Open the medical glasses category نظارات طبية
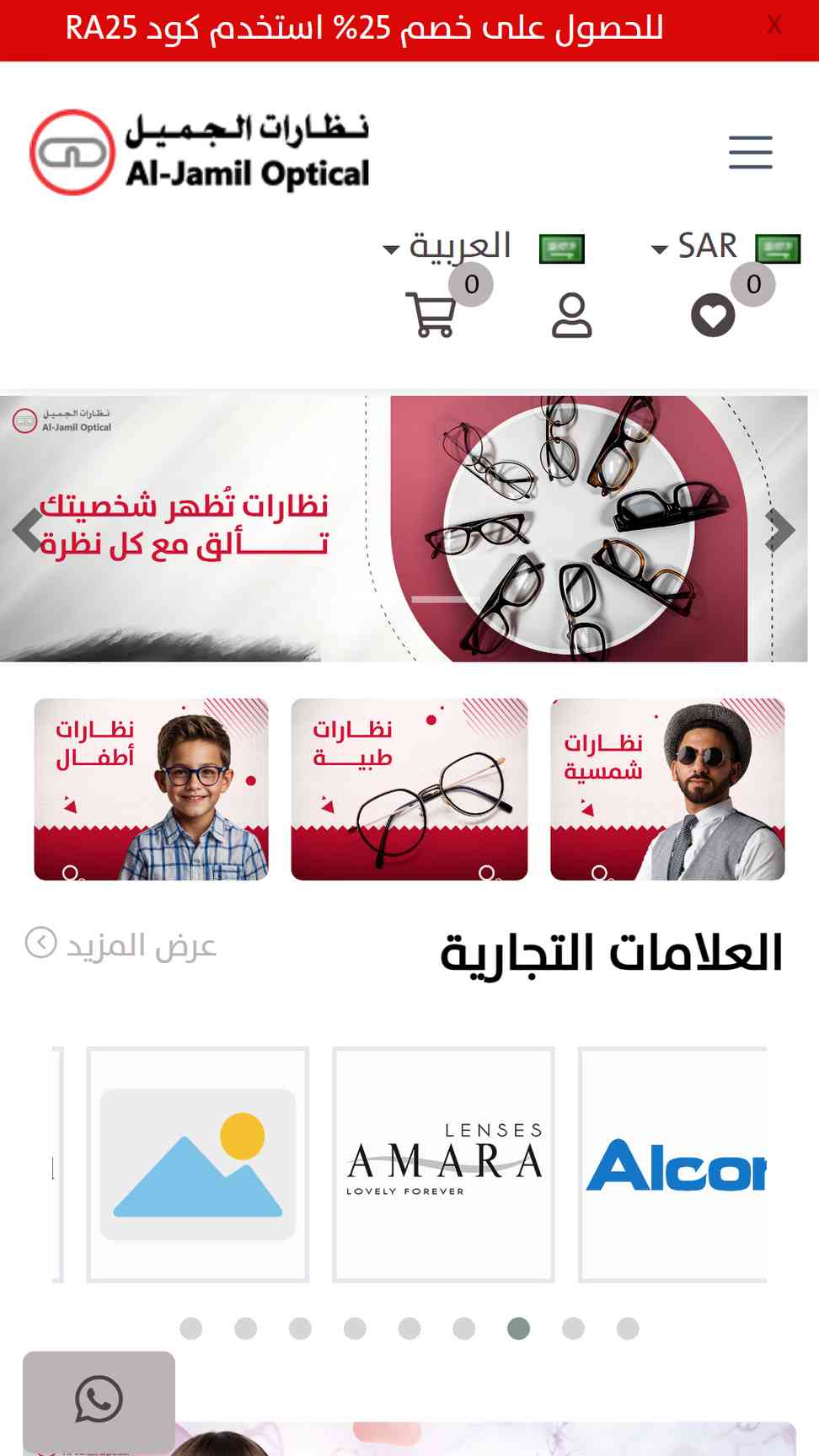The height and width of the screenshot is (1456, 819). tap(409, 789)
